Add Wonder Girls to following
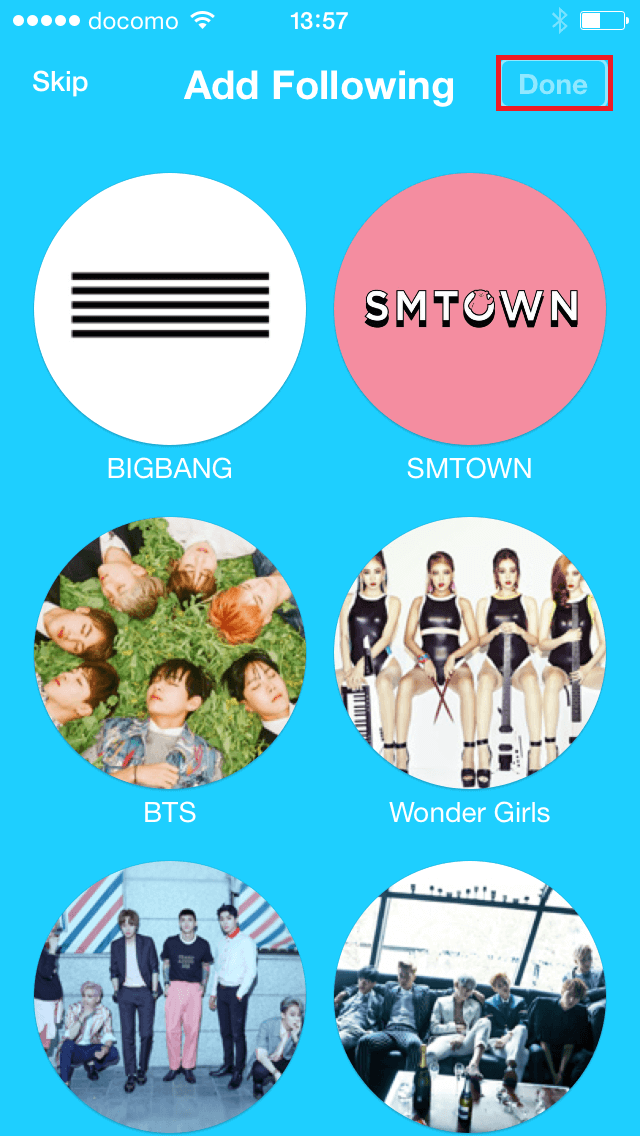The width and height of the screenshot is (640, 1136). tap(470, 653)
